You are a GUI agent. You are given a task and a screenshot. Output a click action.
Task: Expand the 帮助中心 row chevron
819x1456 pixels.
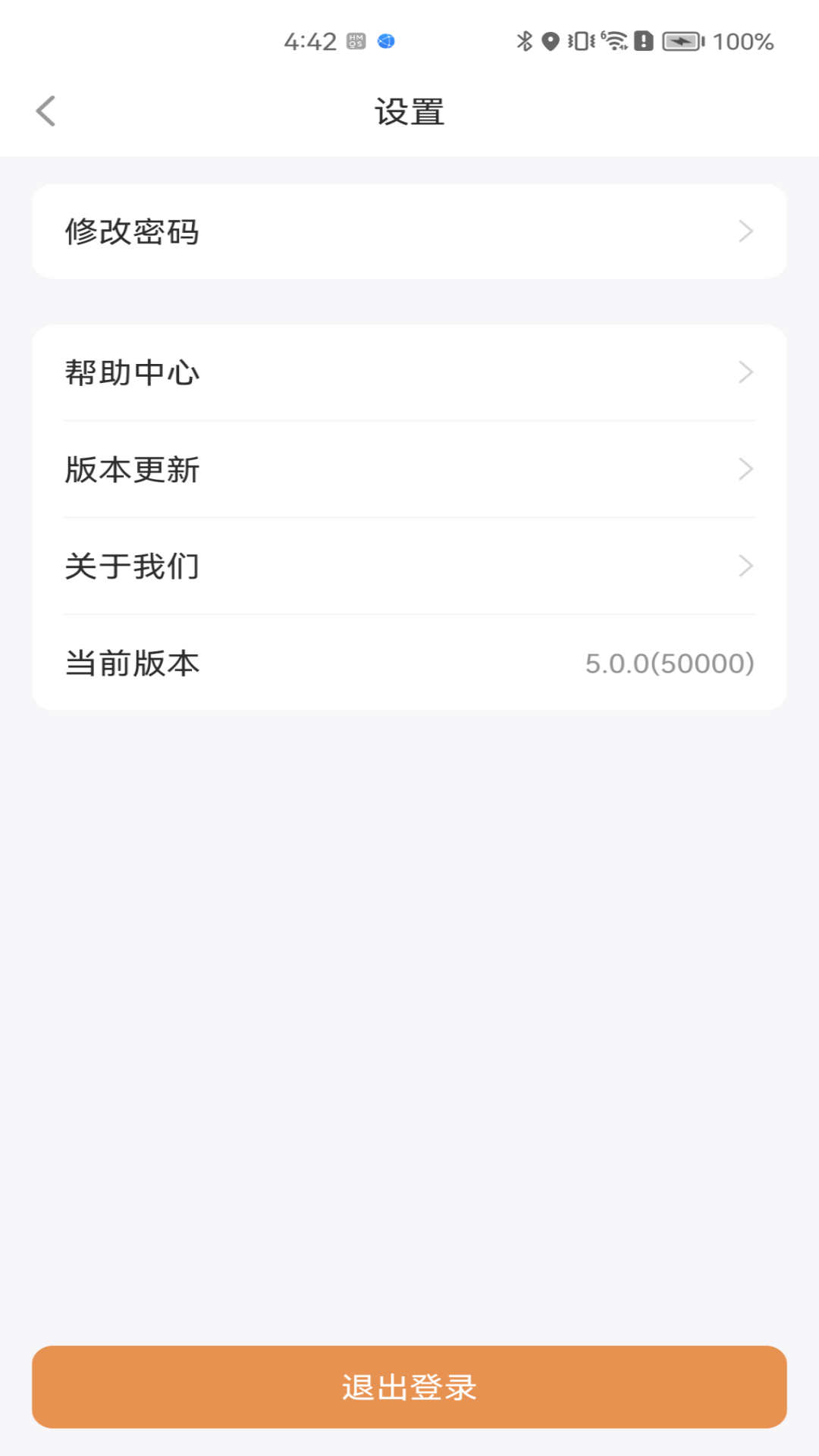coord(748,372)
